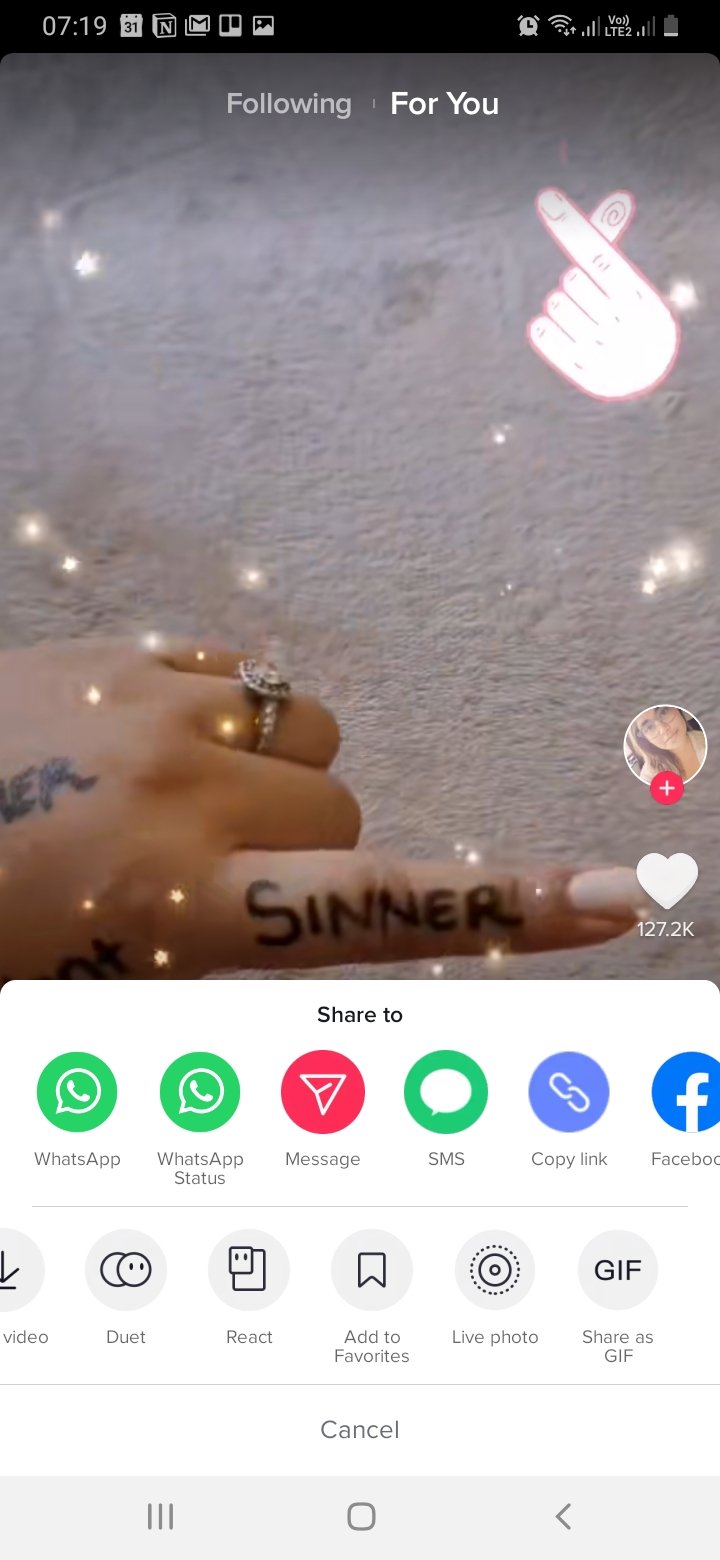Switch to the Following tab

point(289,104)
